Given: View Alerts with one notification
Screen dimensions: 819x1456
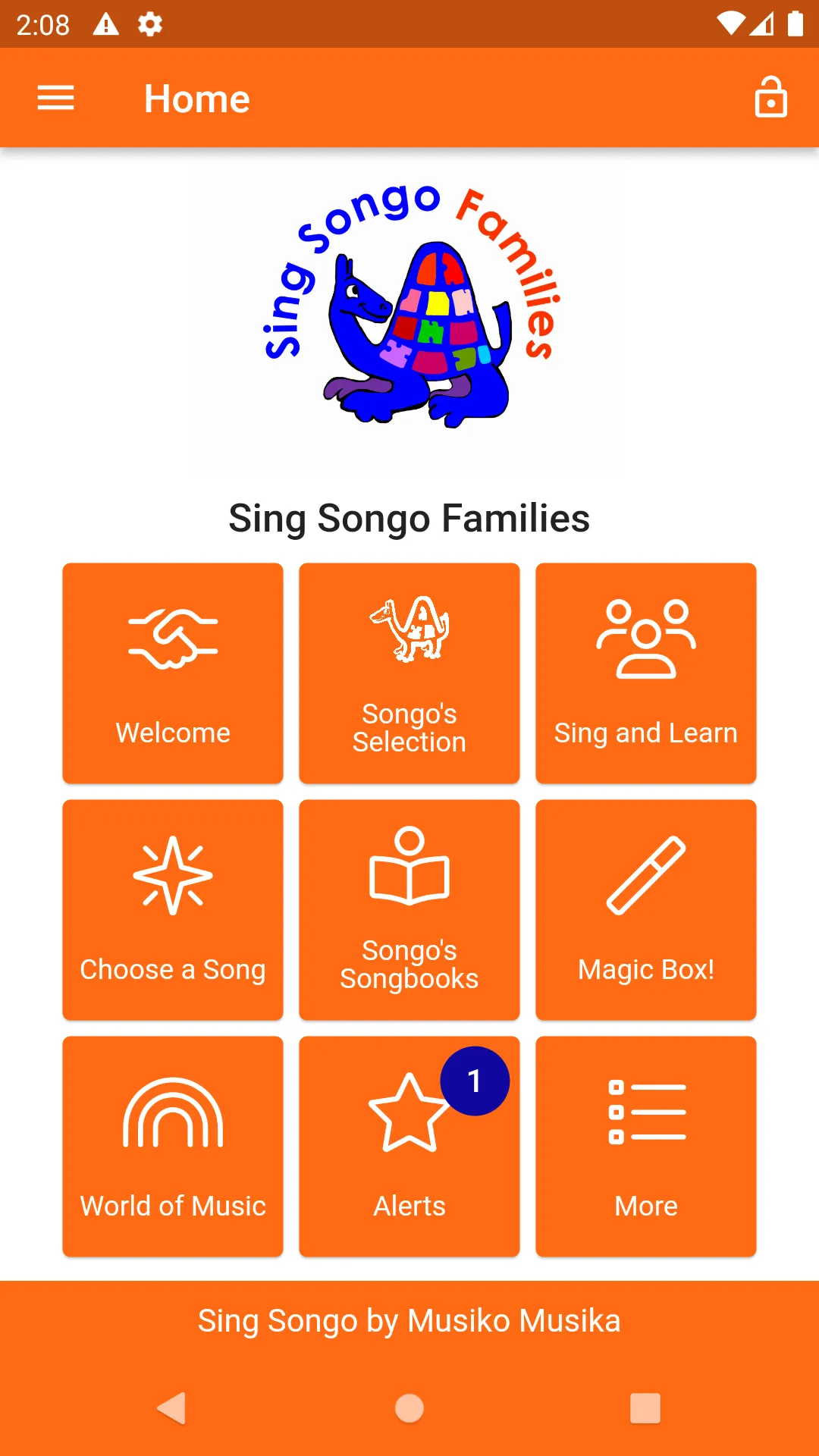Looking at the screenshot, I should (409, 1147).
